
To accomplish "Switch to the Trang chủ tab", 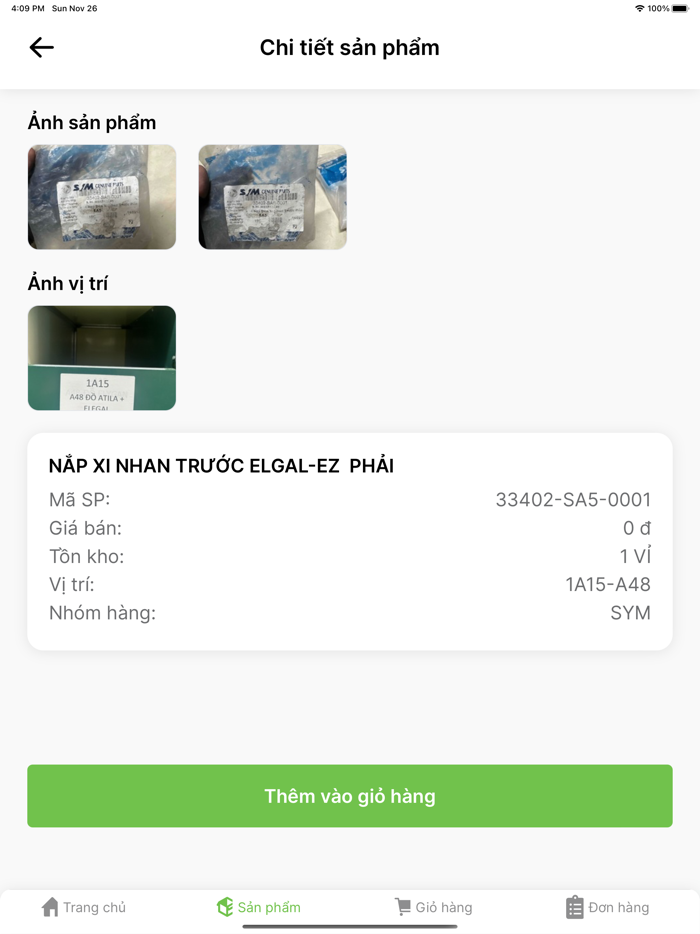I will tap(84, 907).
